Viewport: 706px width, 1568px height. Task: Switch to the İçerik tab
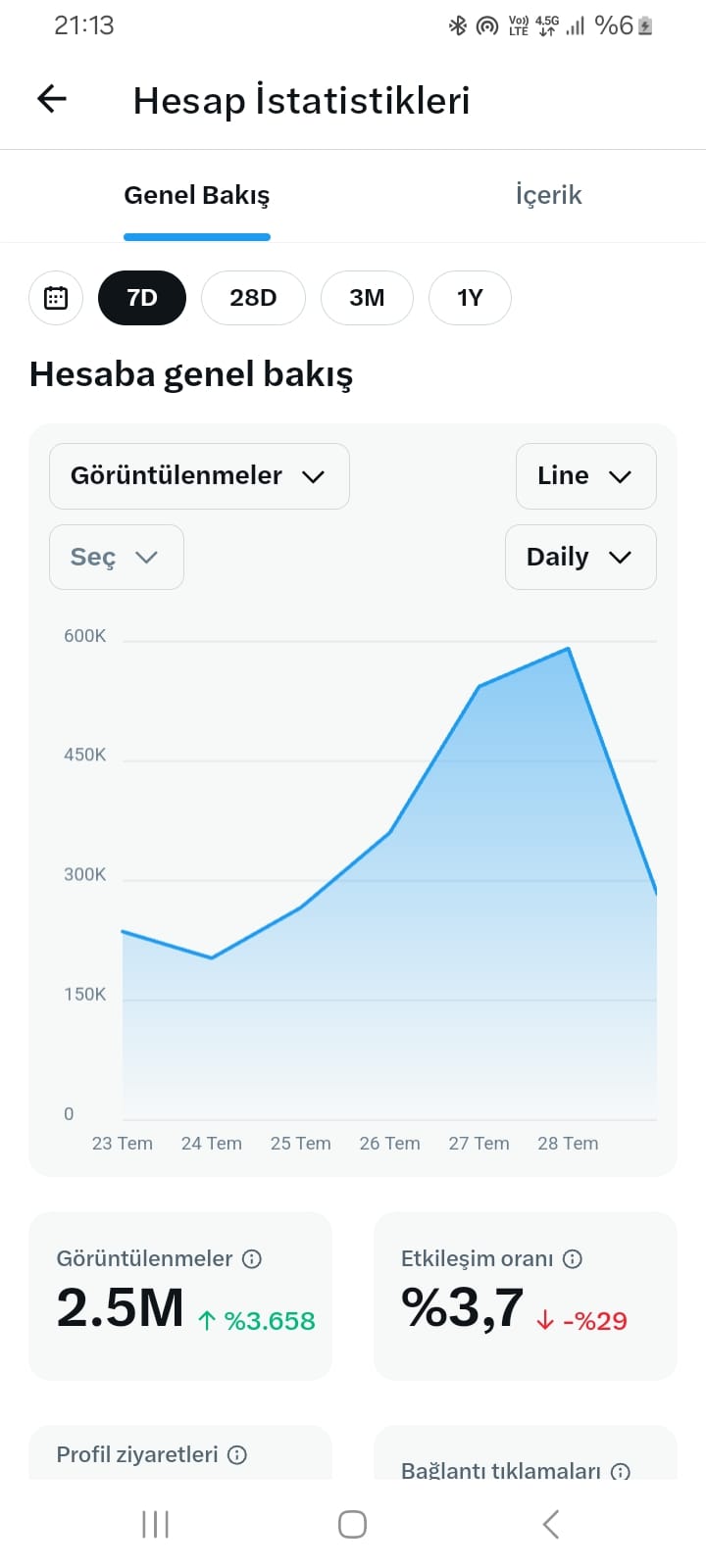pos(548,195)
